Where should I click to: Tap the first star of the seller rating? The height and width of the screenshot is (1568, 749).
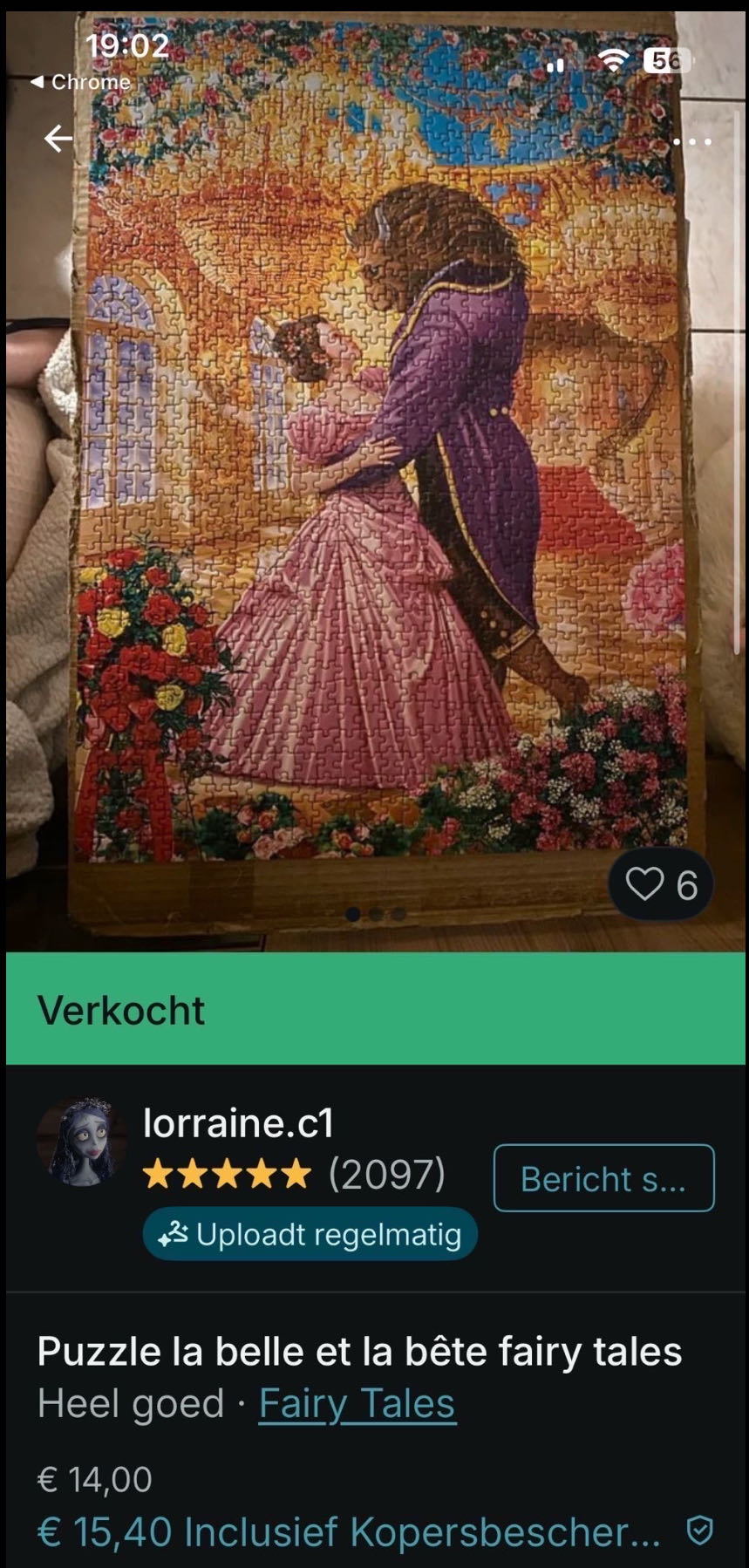[x=158, y=1176]
